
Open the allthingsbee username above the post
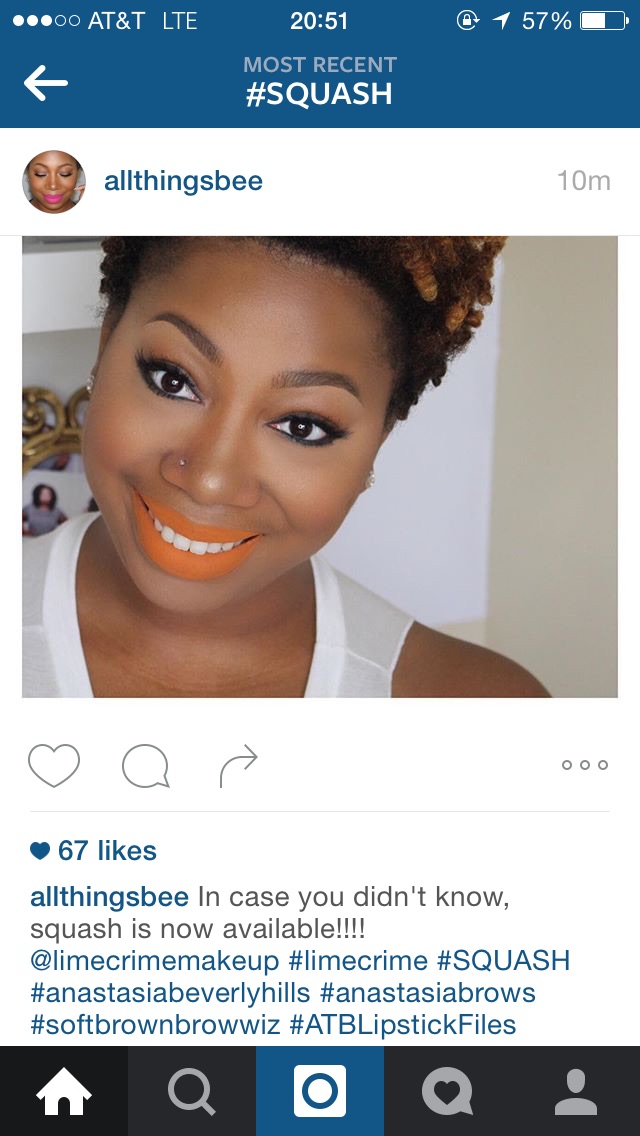(x=183, y=181)
